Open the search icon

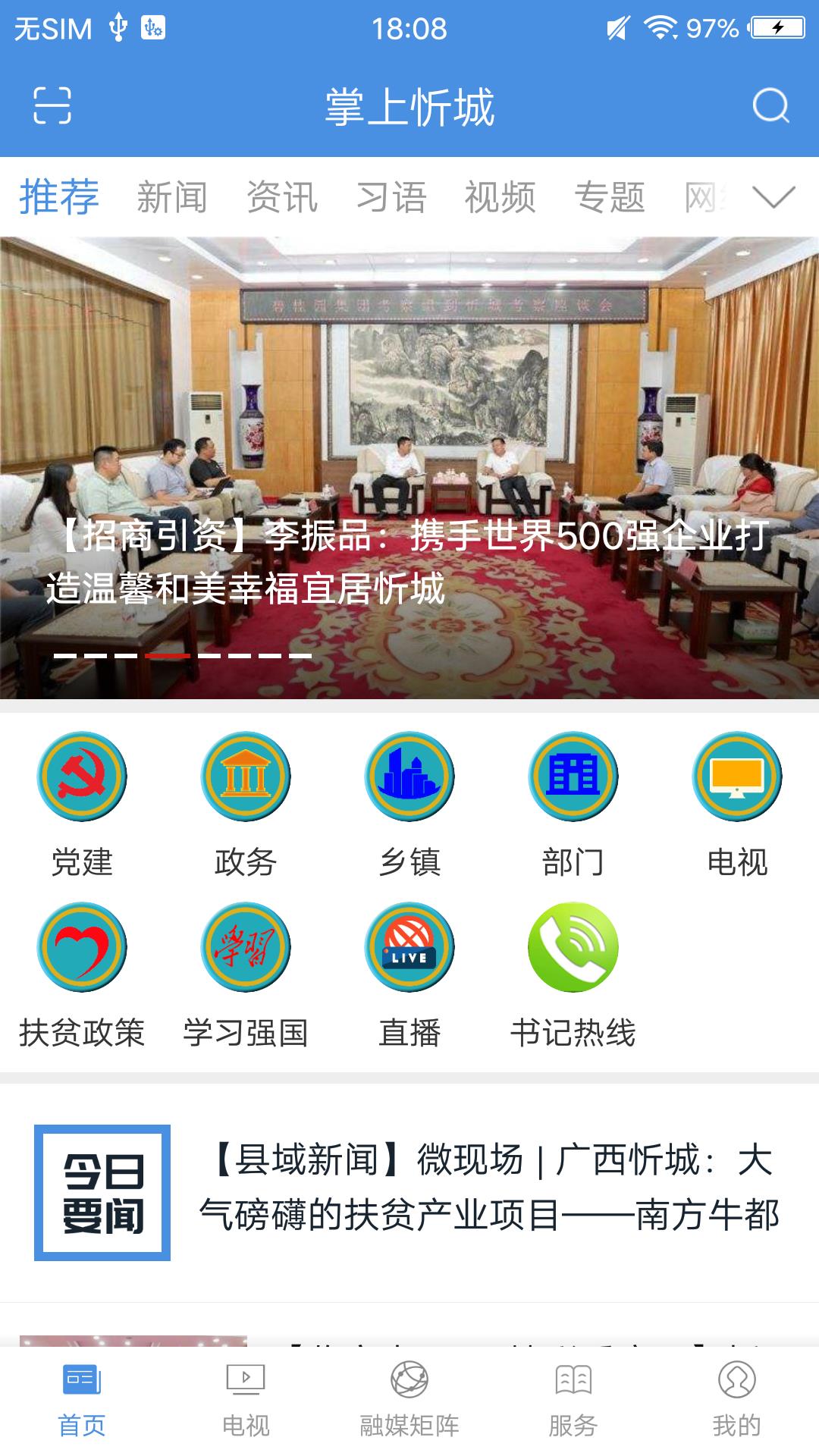point(770,105)
